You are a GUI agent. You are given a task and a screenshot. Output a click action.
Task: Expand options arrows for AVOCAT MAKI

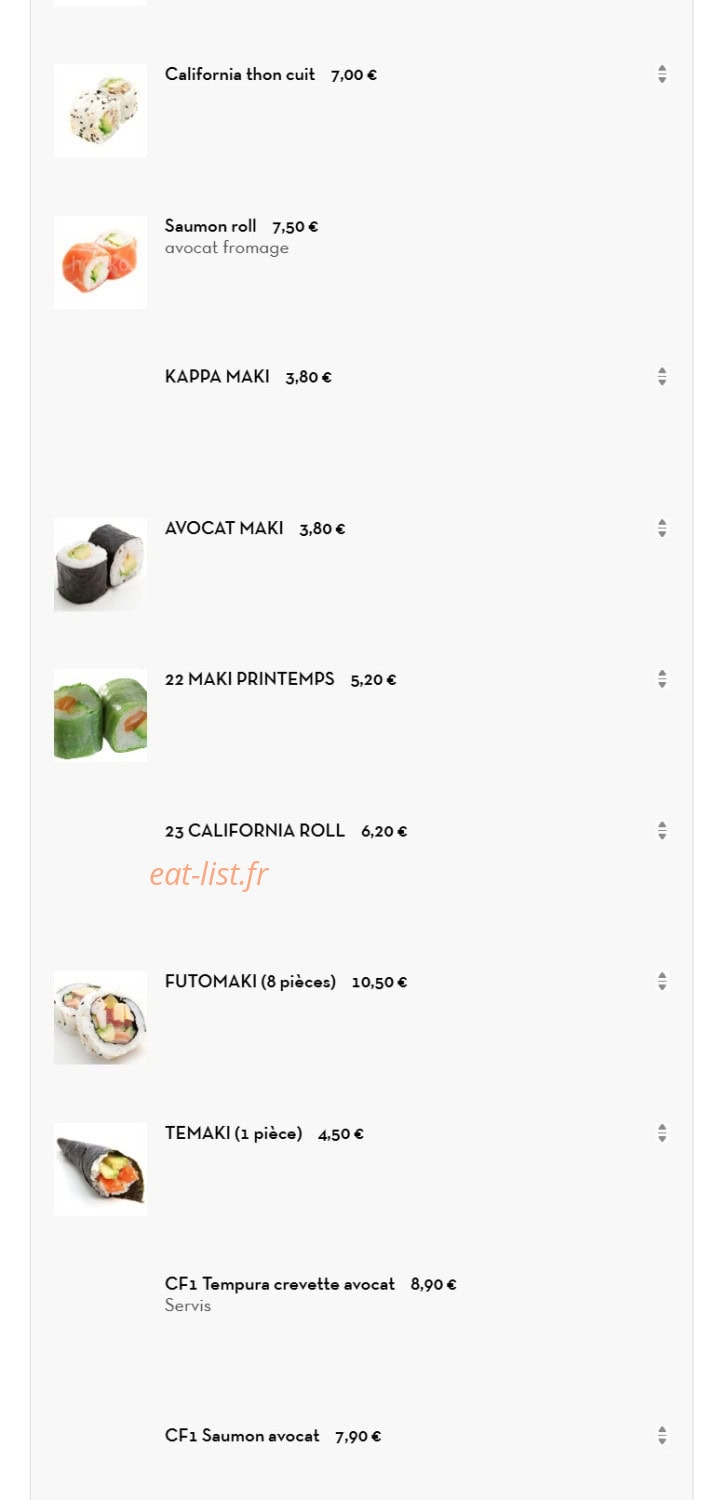(662, 528)
